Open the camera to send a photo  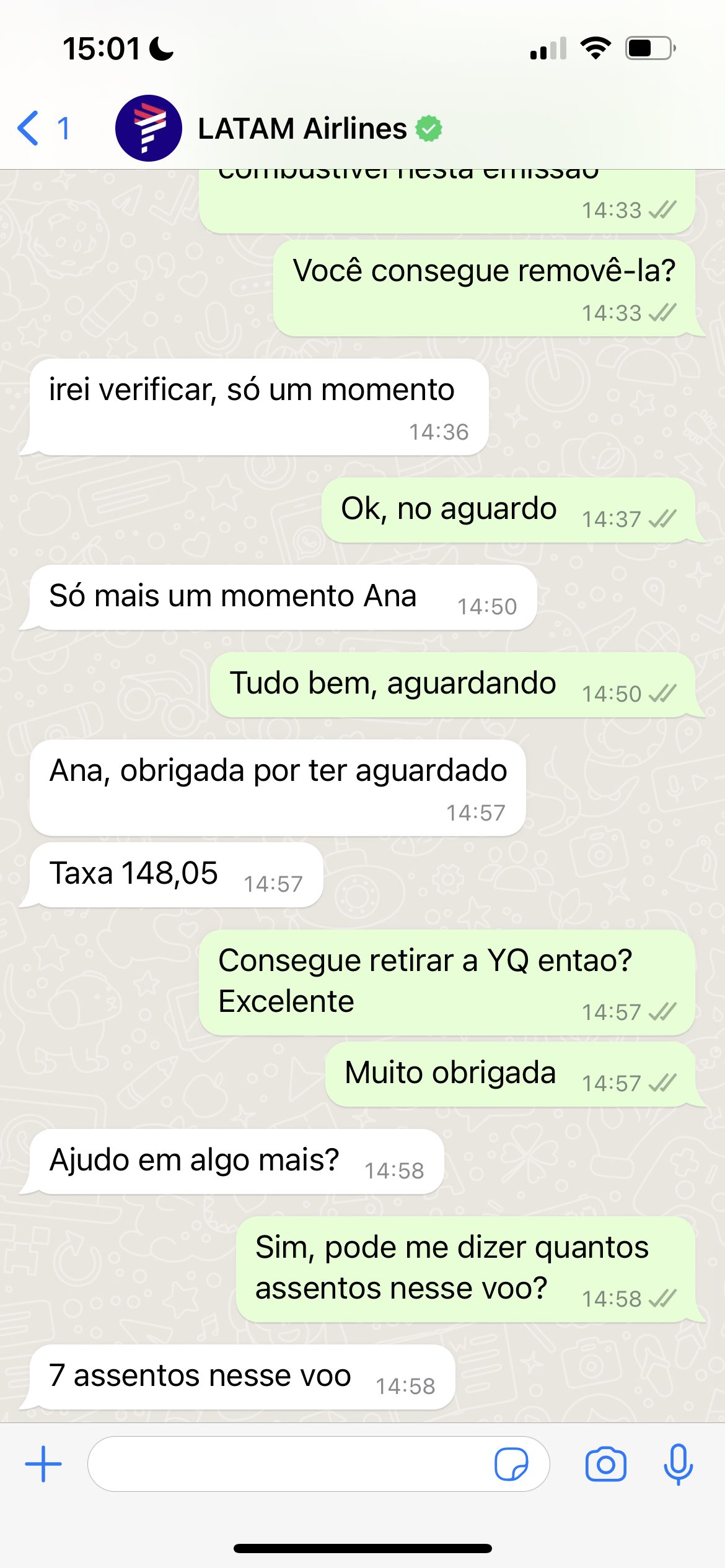coord(605,1464)
